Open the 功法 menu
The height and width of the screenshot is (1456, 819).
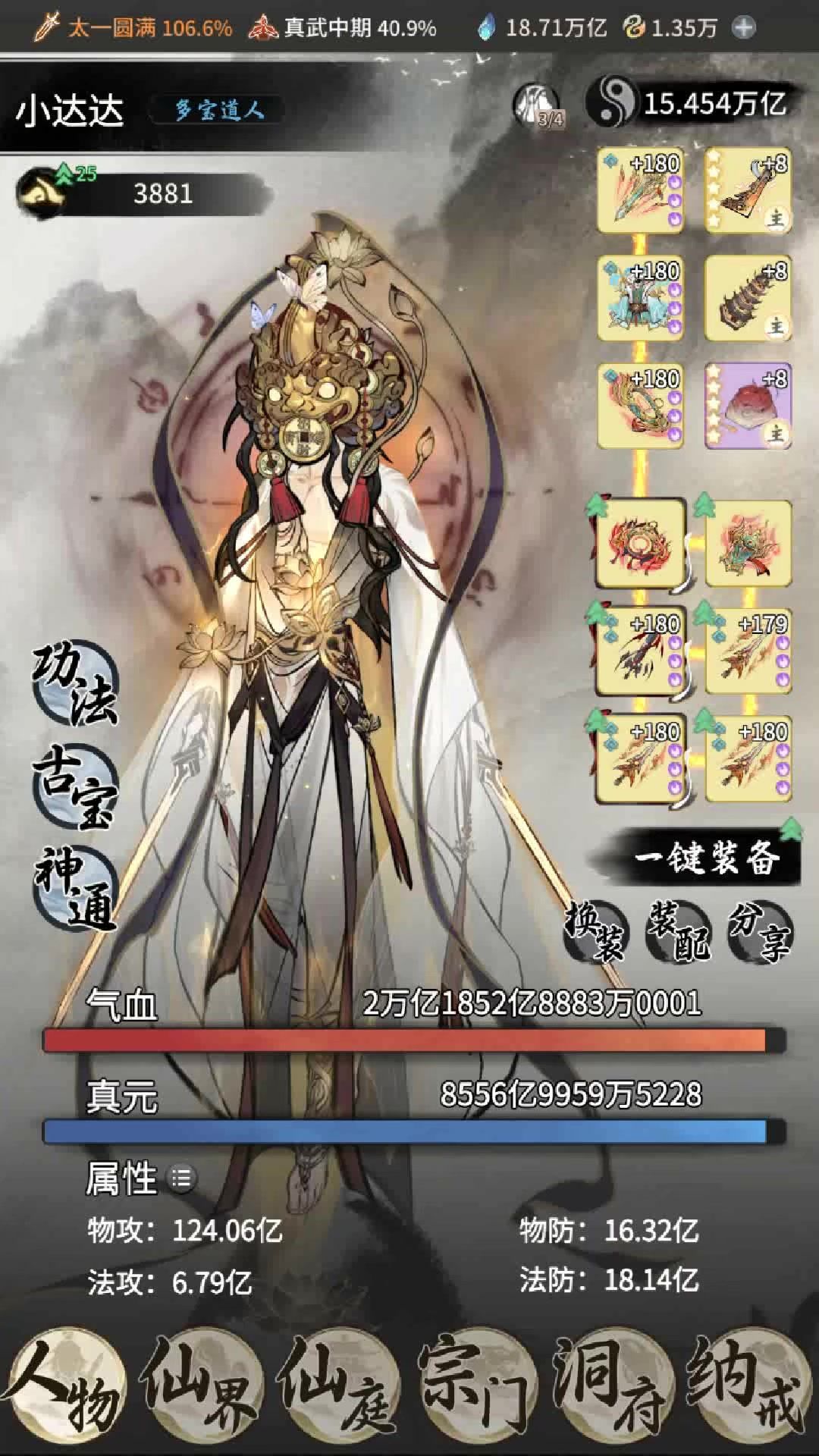click(75, 686)
